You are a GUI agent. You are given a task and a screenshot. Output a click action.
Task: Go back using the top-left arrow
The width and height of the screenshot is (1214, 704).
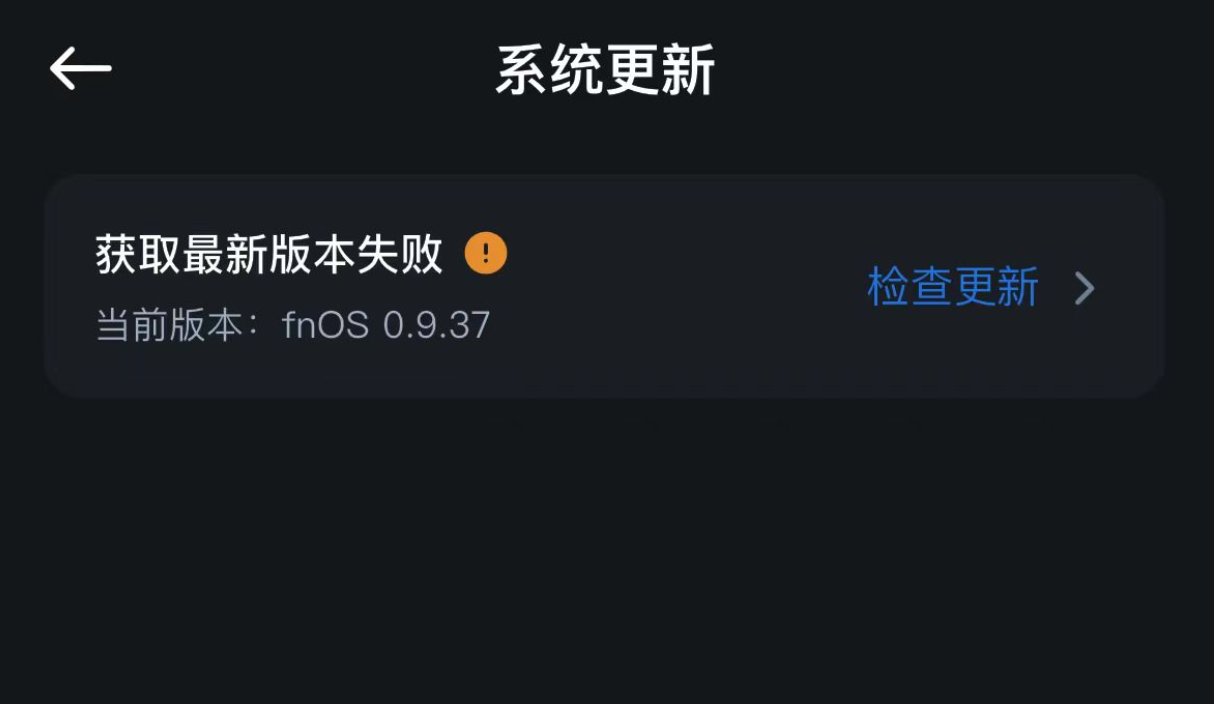(x=80, y=69)
